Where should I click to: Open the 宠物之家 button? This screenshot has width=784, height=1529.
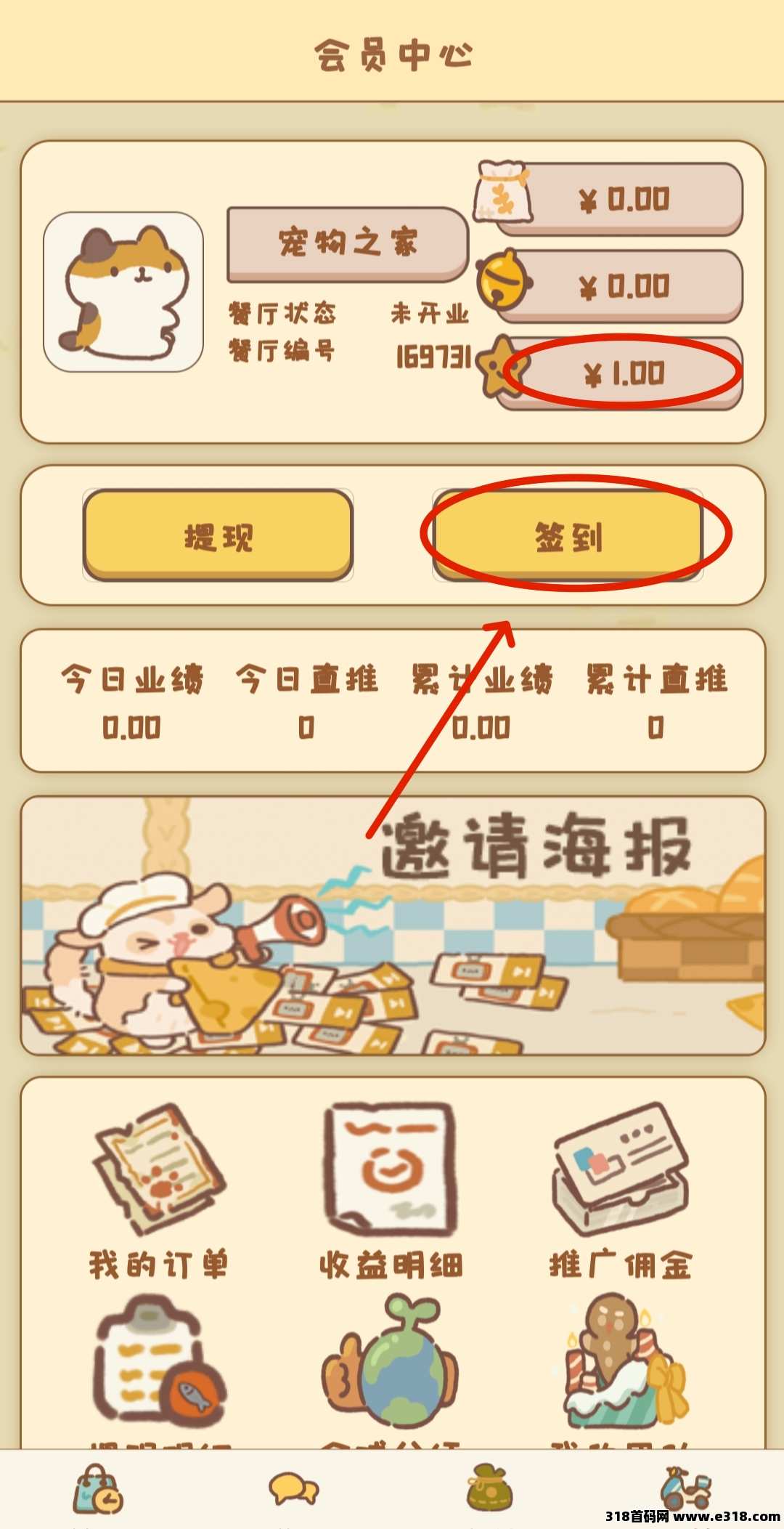pyautogui.click(x=347, y=243)
